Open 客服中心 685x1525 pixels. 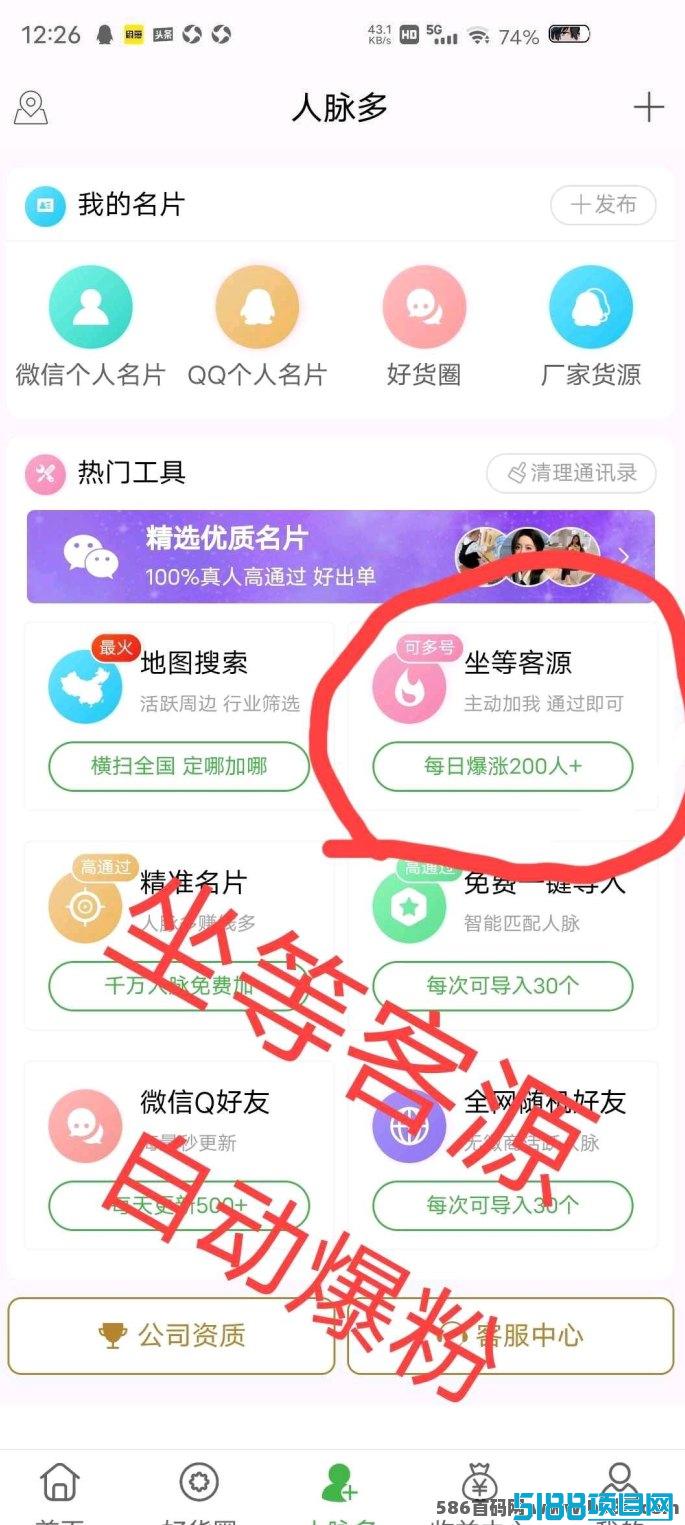pos(511,1336)
